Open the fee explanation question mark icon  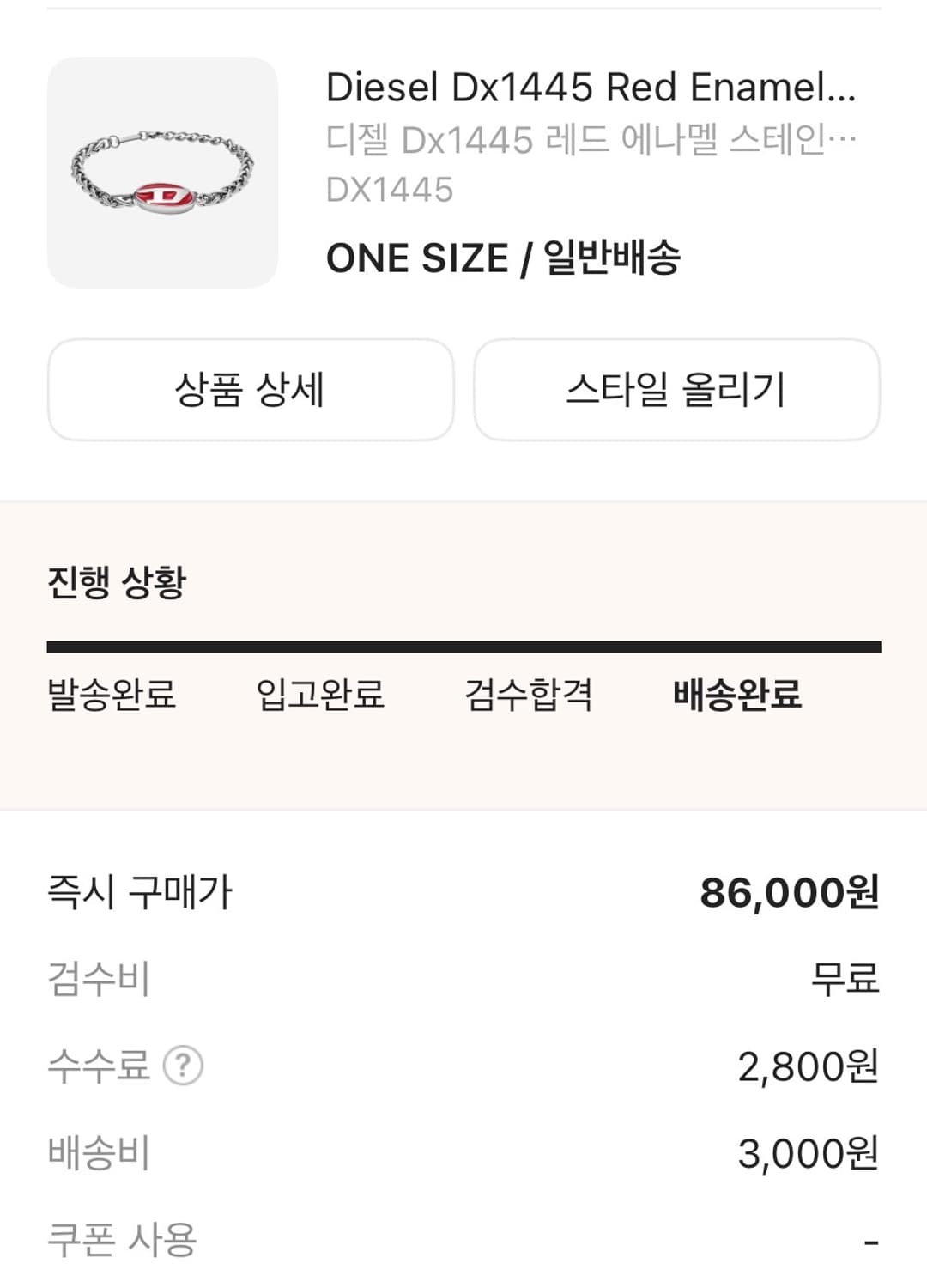184,1065
